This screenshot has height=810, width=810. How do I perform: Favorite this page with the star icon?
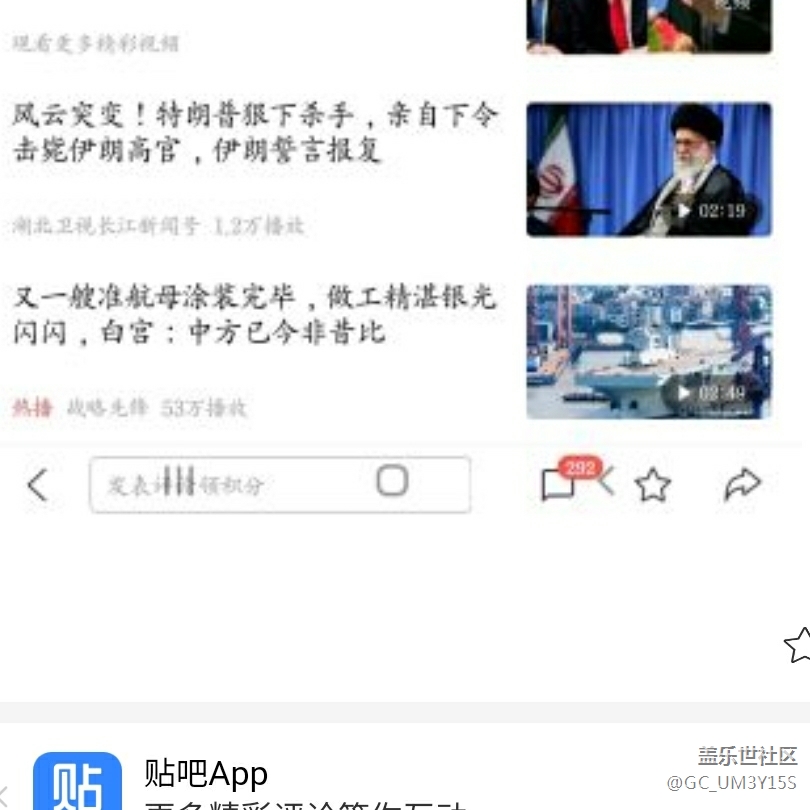(x=653, y=485)
